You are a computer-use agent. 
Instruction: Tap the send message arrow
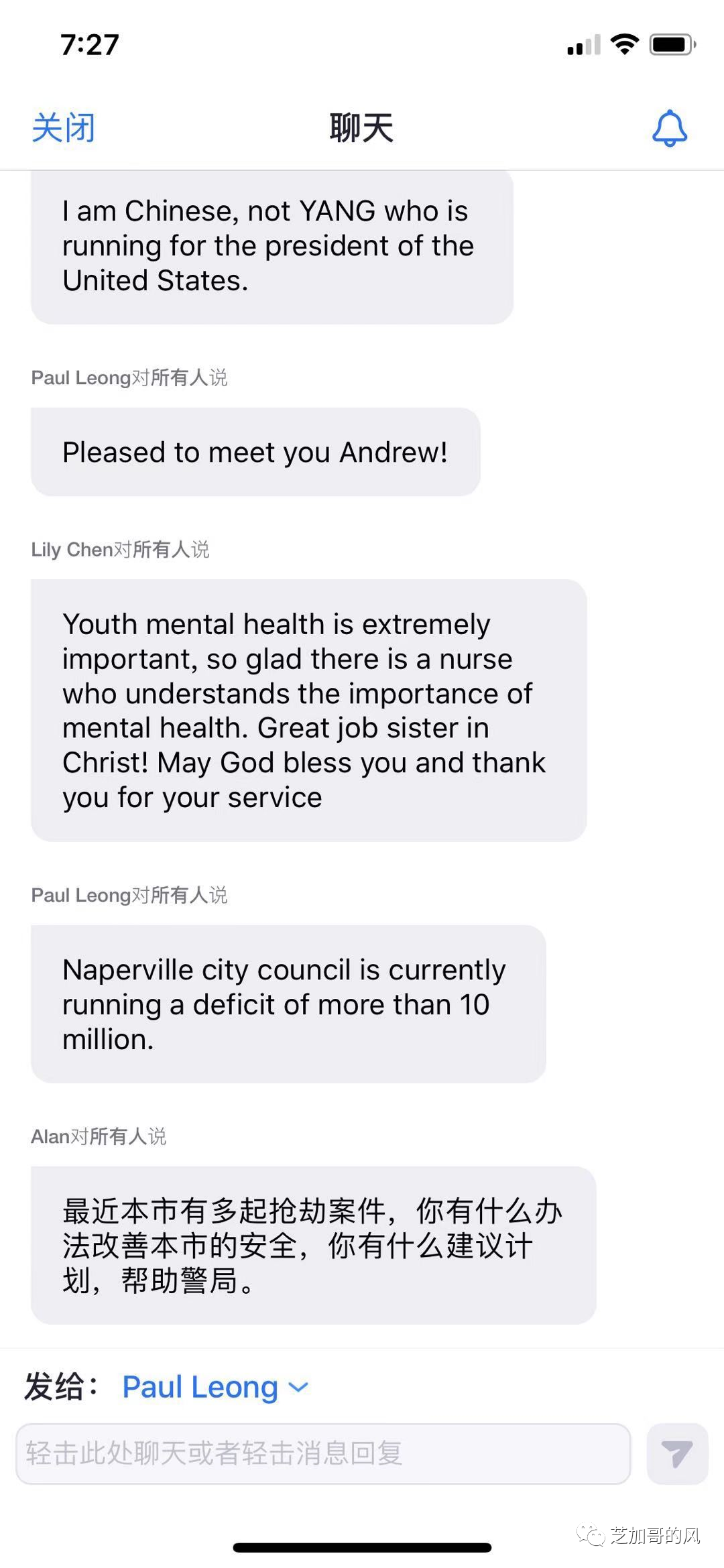pos(676,1453)
